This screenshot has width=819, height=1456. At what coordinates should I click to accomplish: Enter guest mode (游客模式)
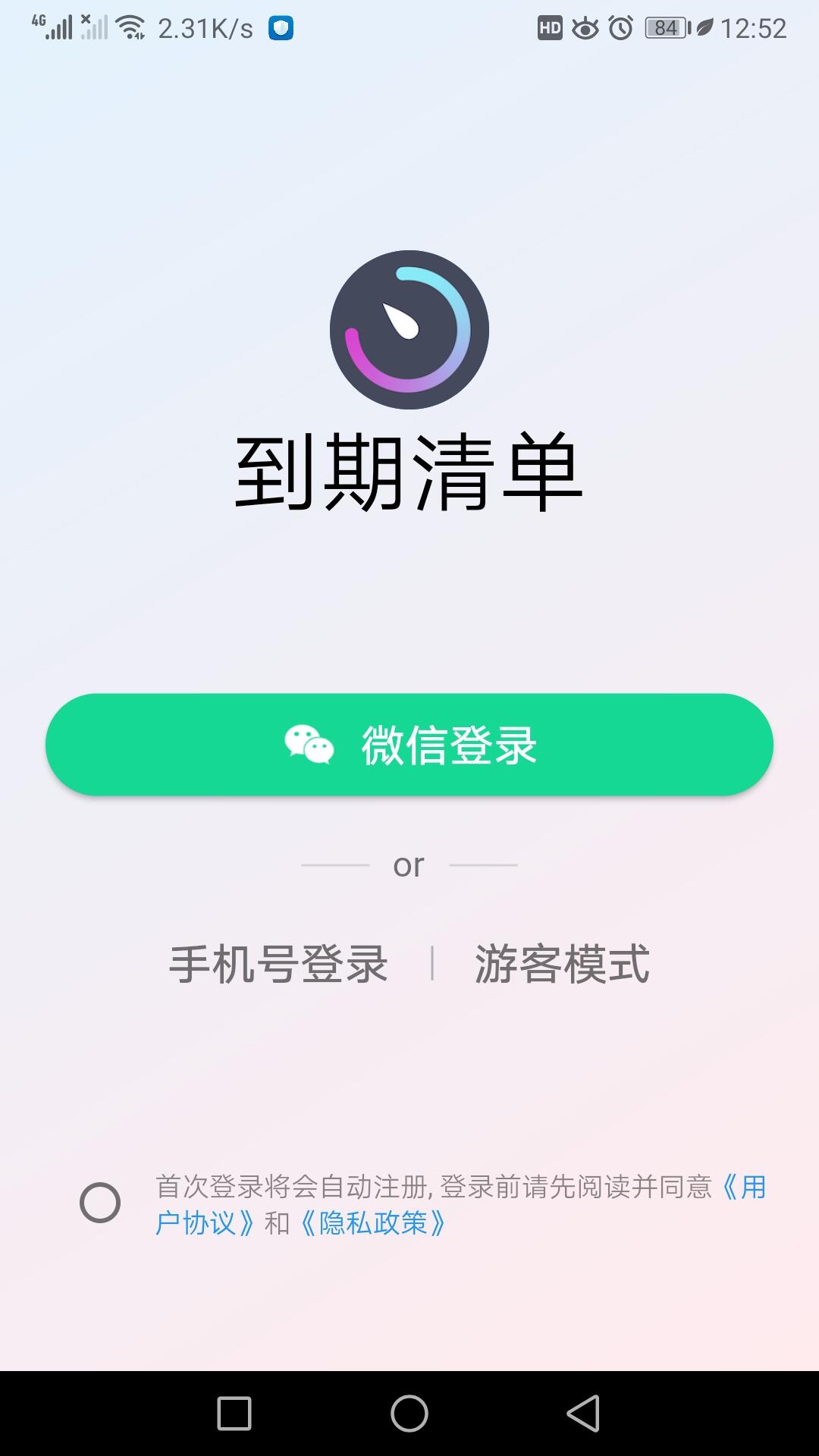click(x=562, y=965)
